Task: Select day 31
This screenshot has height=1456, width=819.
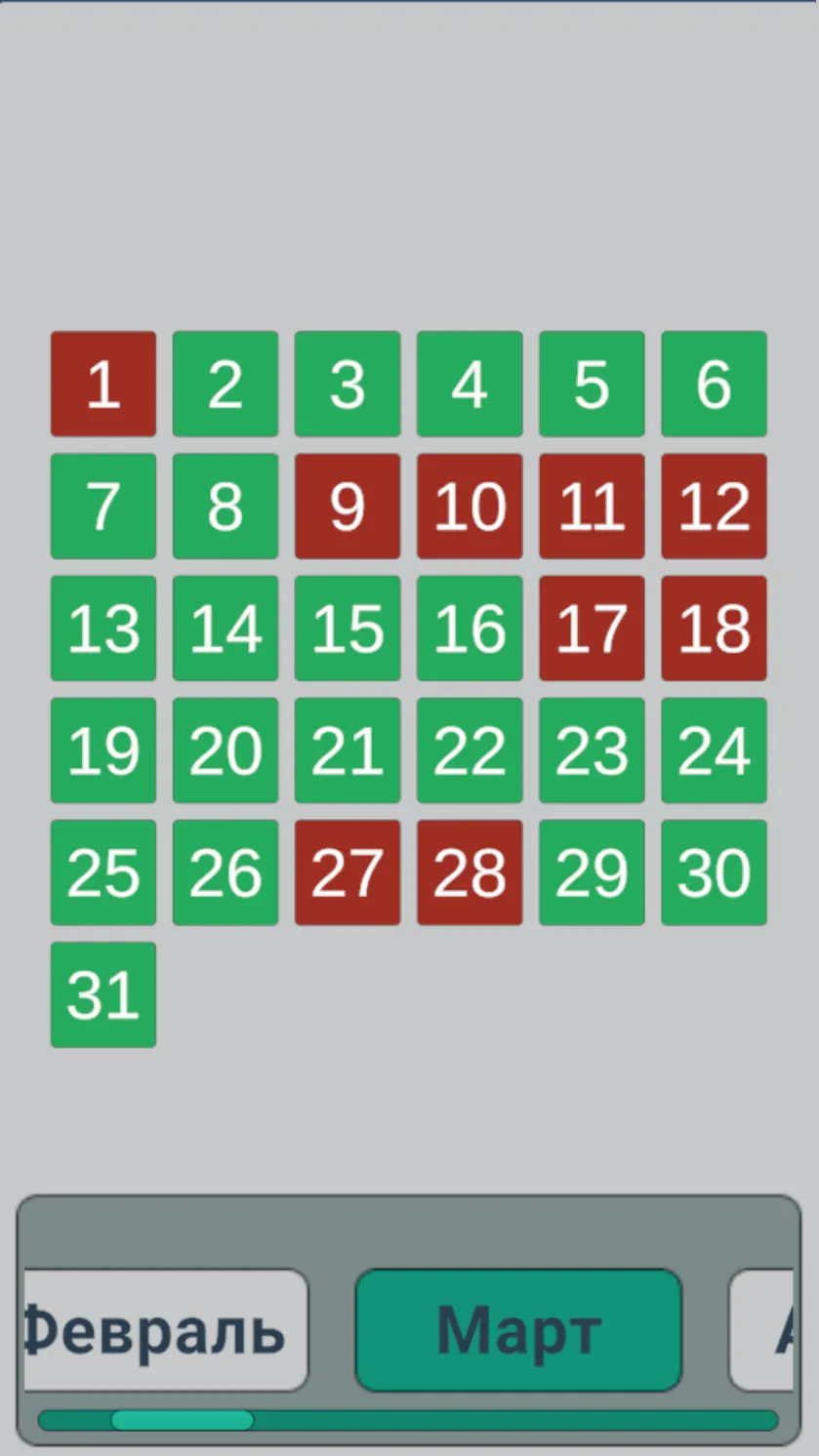Action: 103,994
